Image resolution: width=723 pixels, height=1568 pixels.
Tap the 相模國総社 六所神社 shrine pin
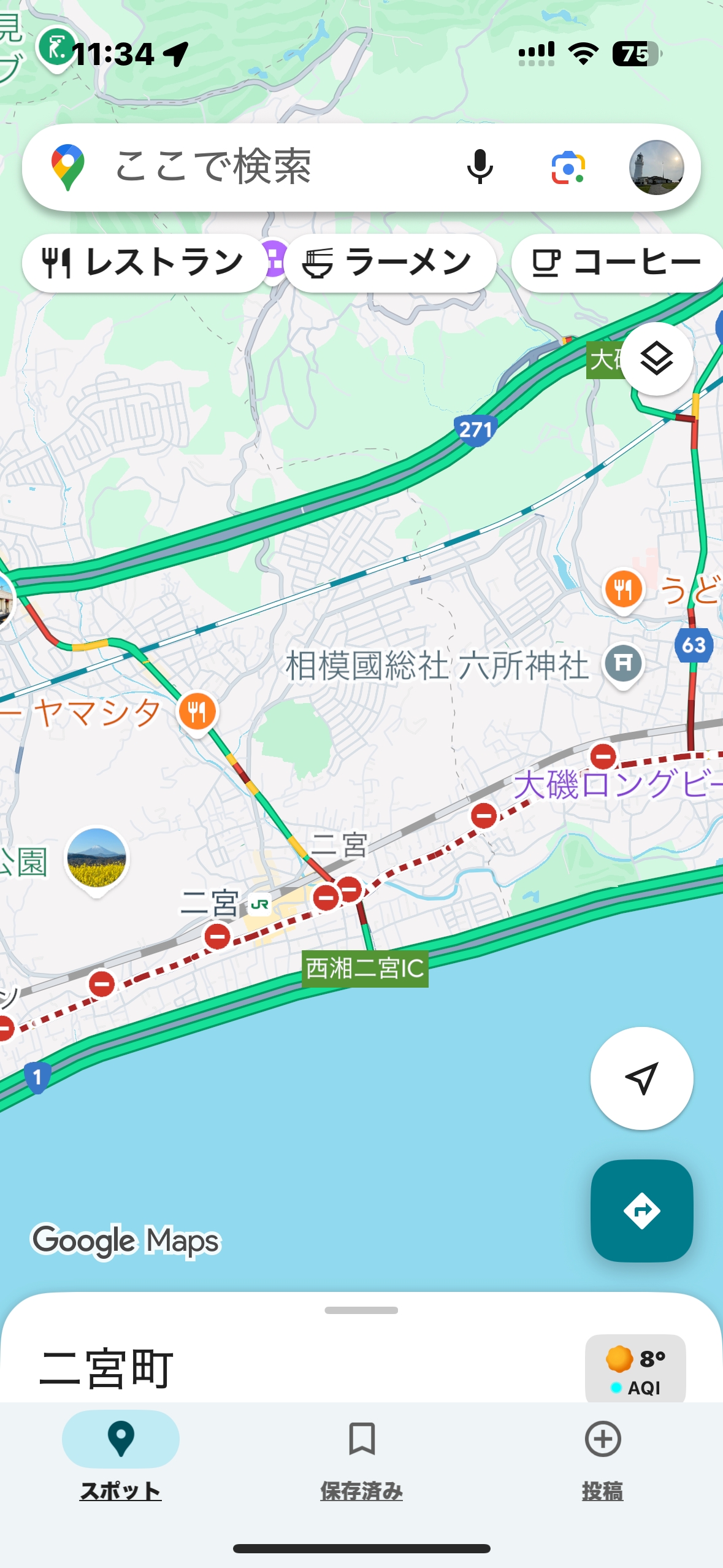point(623,663)
